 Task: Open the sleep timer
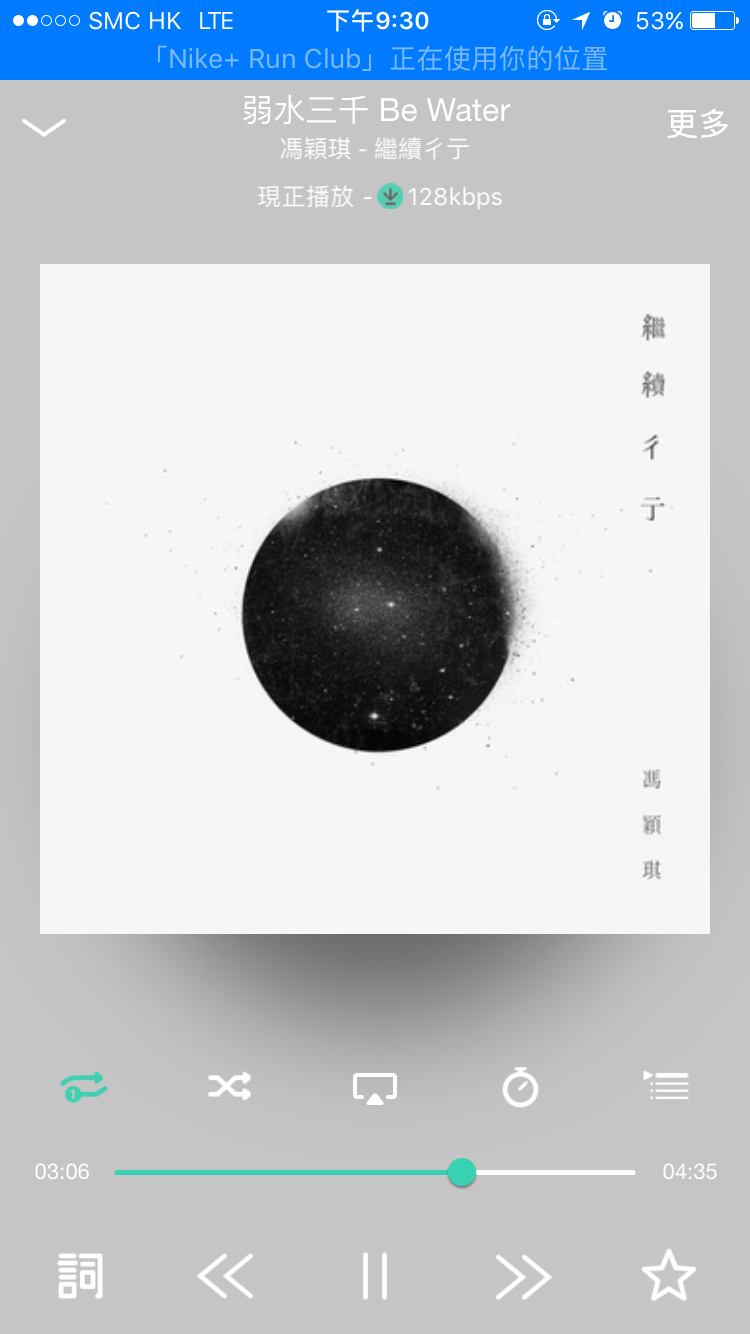pos(520,1086)
